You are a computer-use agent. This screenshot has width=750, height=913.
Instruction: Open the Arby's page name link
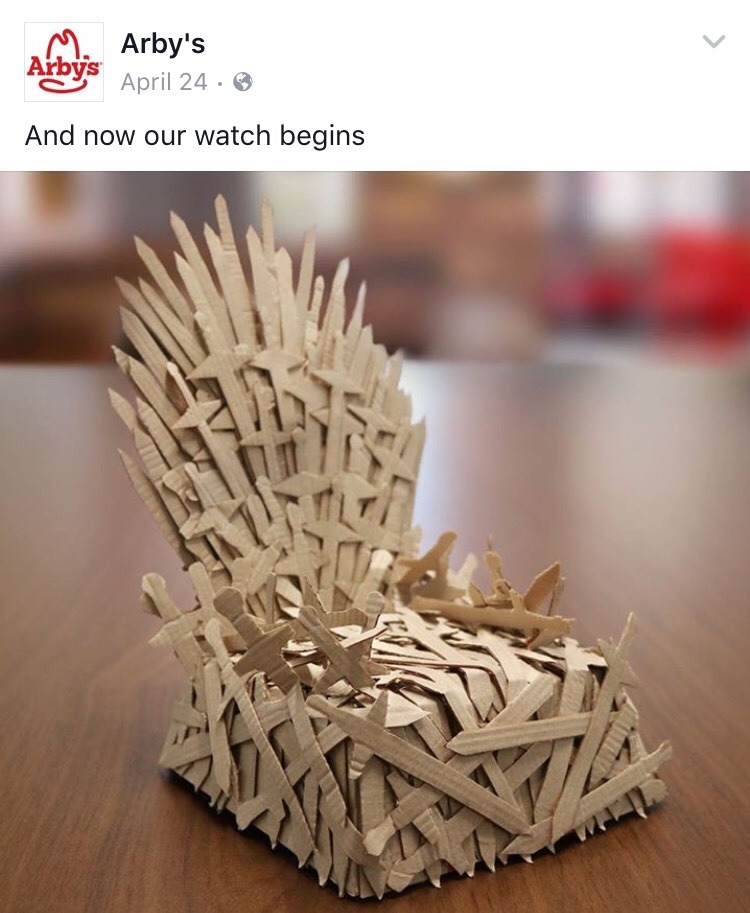(162, 44)
